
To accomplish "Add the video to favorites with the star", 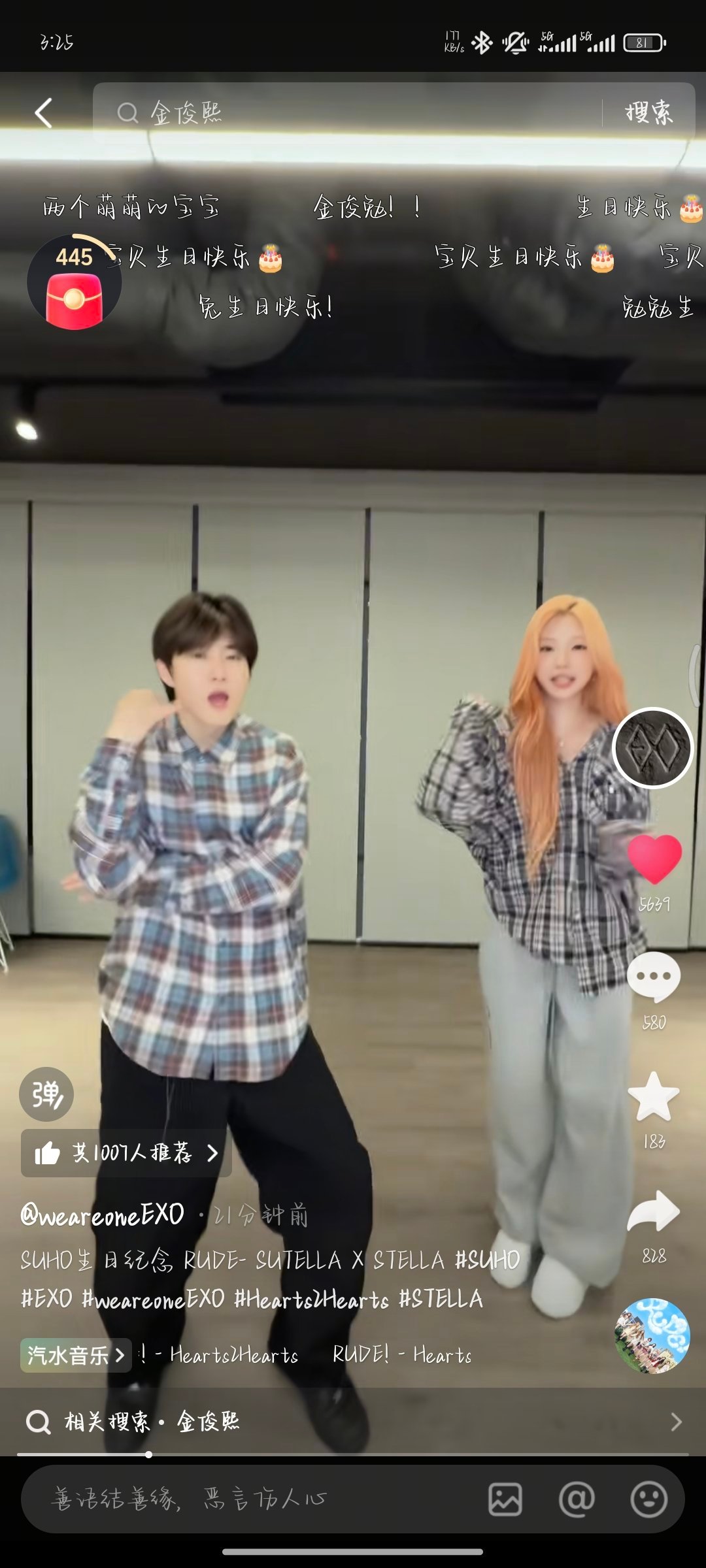I will click(654, 1096).
